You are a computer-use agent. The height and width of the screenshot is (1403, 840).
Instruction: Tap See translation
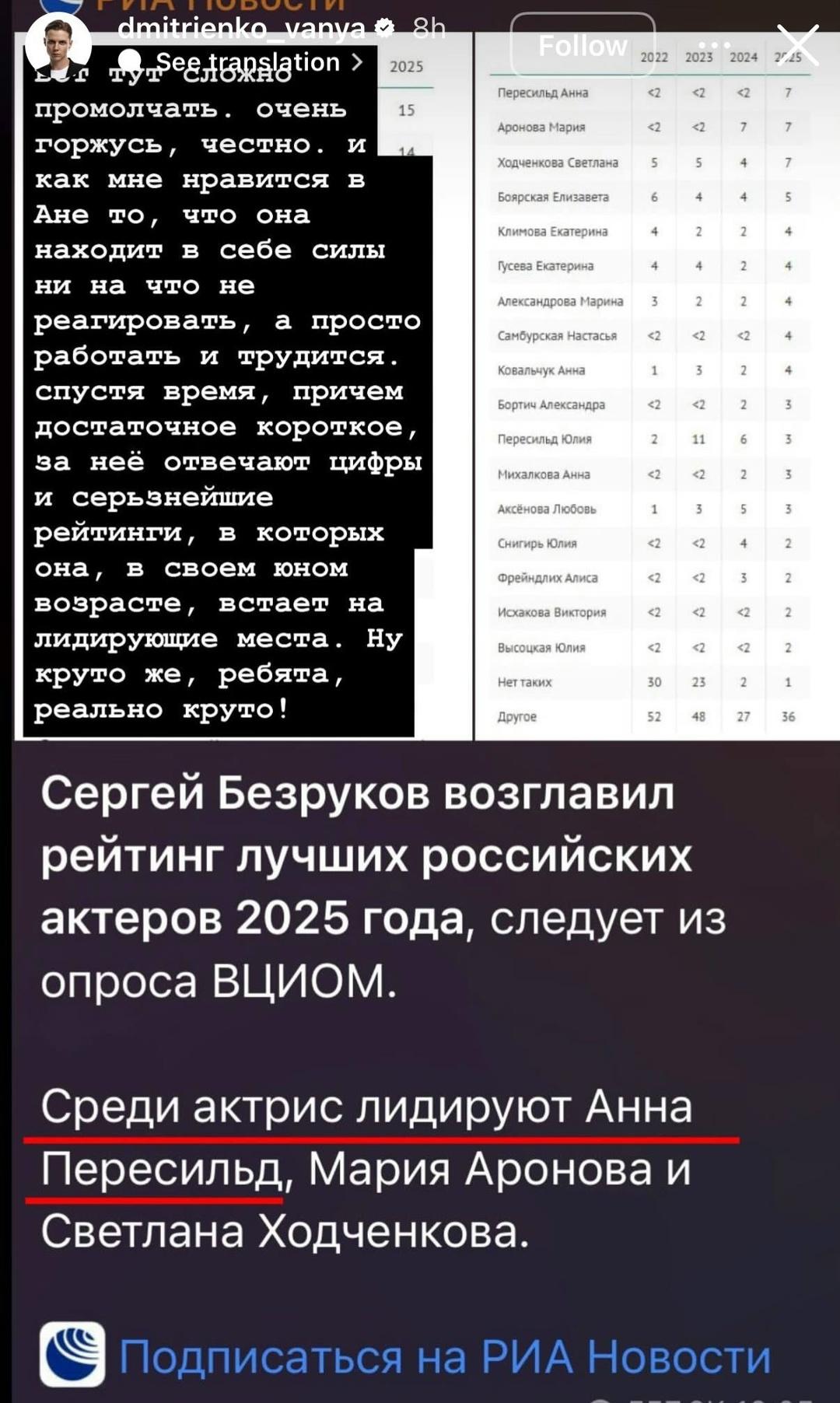[x=247, y=61]
